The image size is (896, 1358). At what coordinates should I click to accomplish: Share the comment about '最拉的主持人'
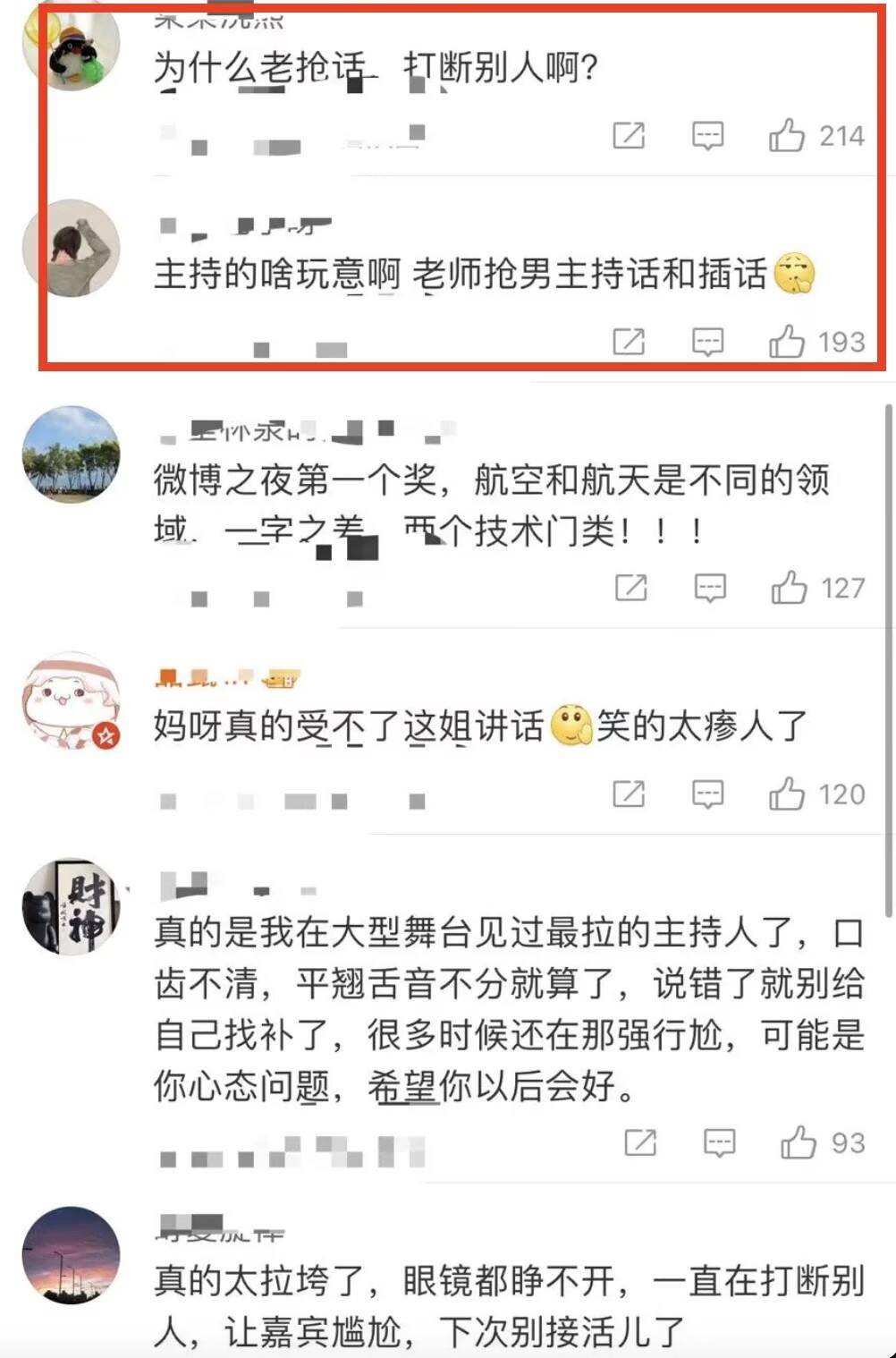[640, 1142]
